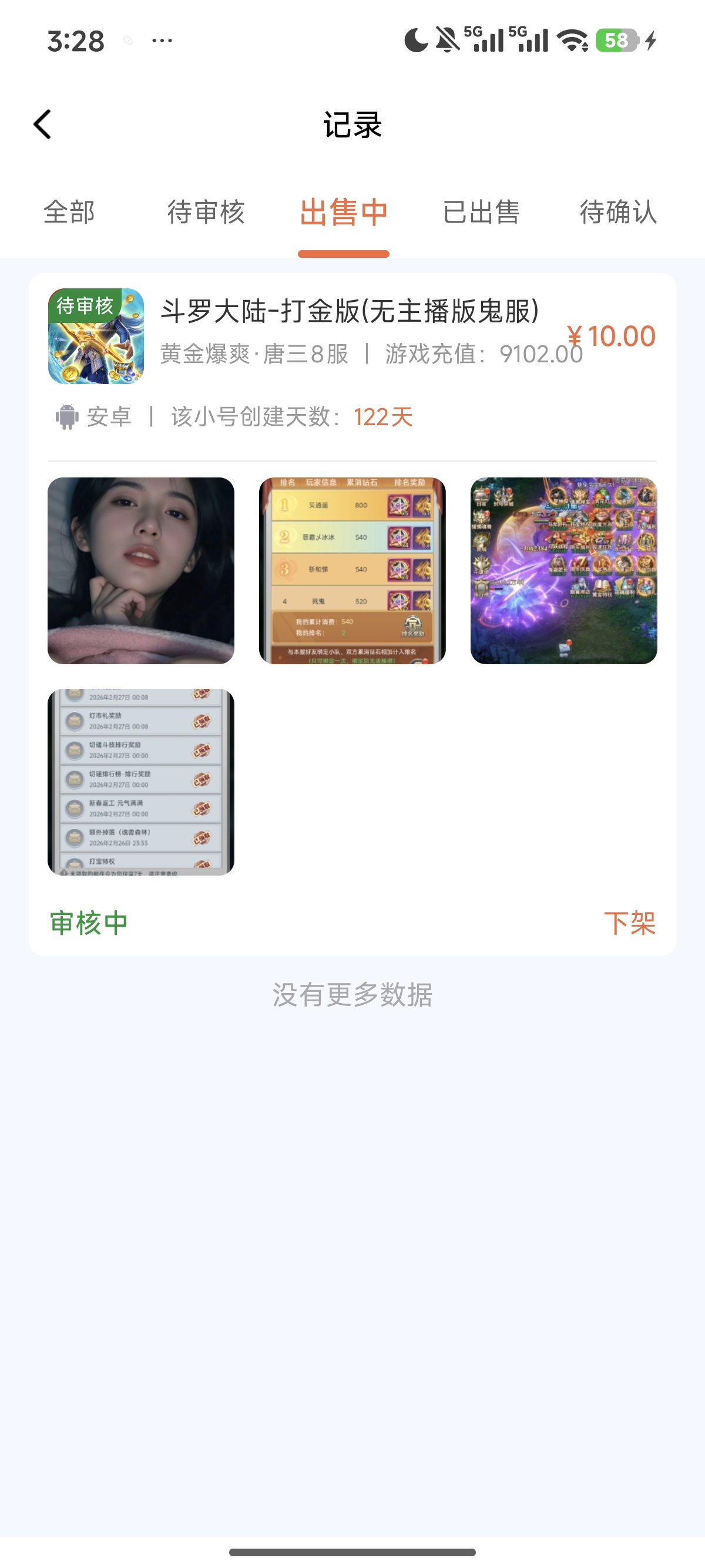Open the purple gameplay screenshot thumbnail
Screen dimensions: 705x1568
(x=563, y=570)
